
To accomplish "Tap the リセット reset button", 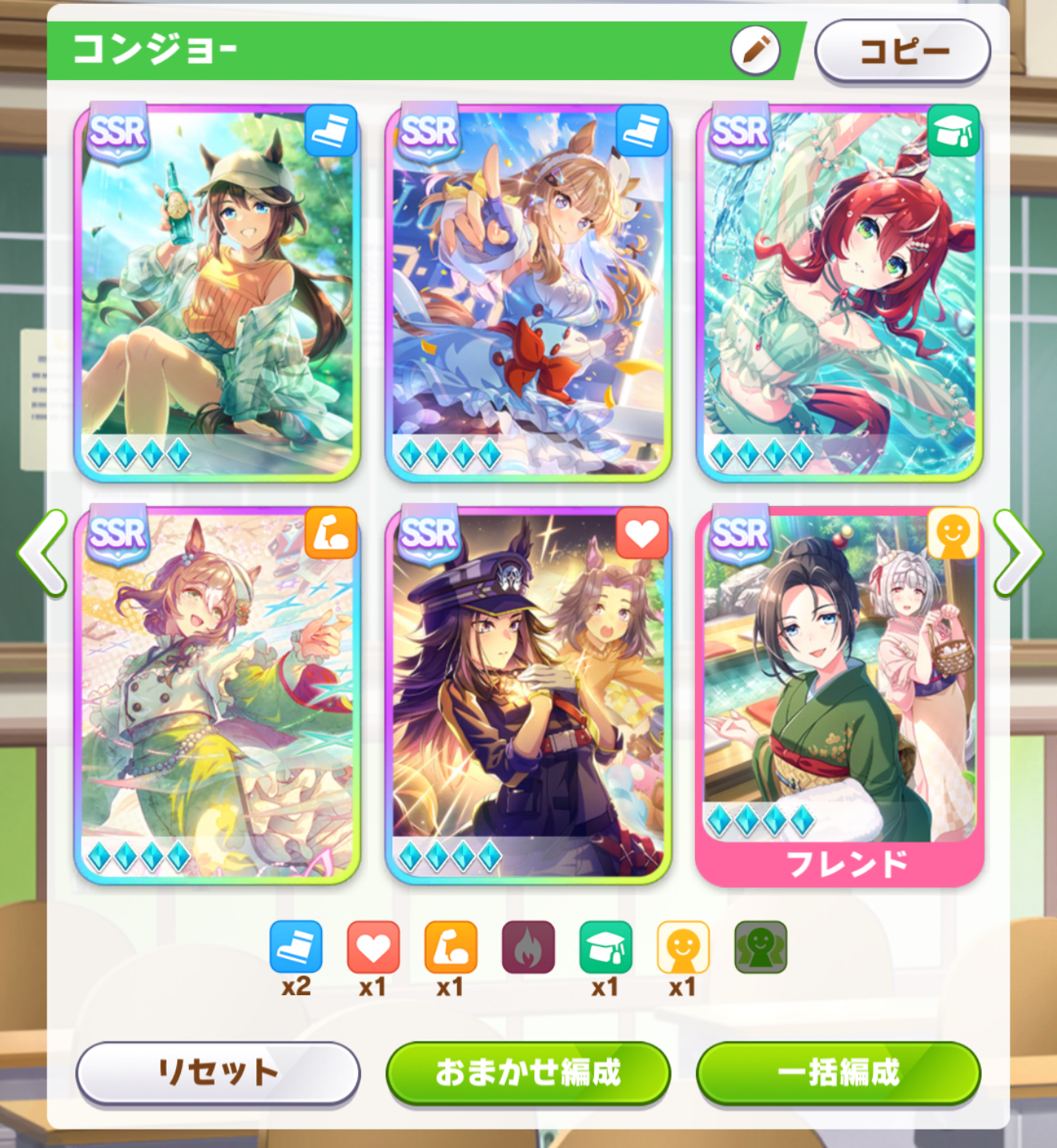I will (x=218, y=1072).
